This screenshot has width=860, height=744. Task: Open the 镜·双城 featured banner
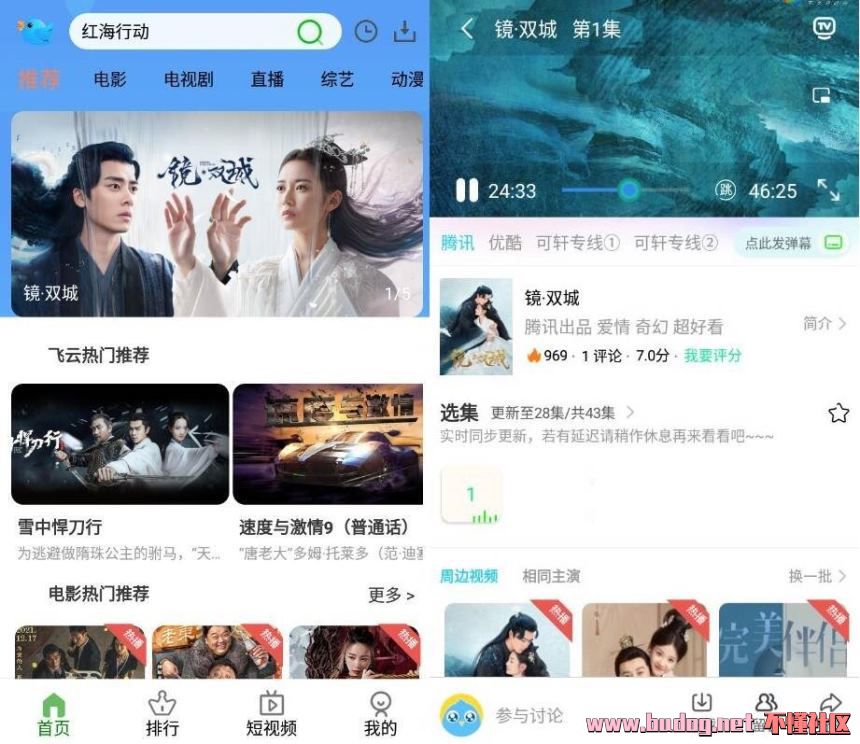click(217, 213)
